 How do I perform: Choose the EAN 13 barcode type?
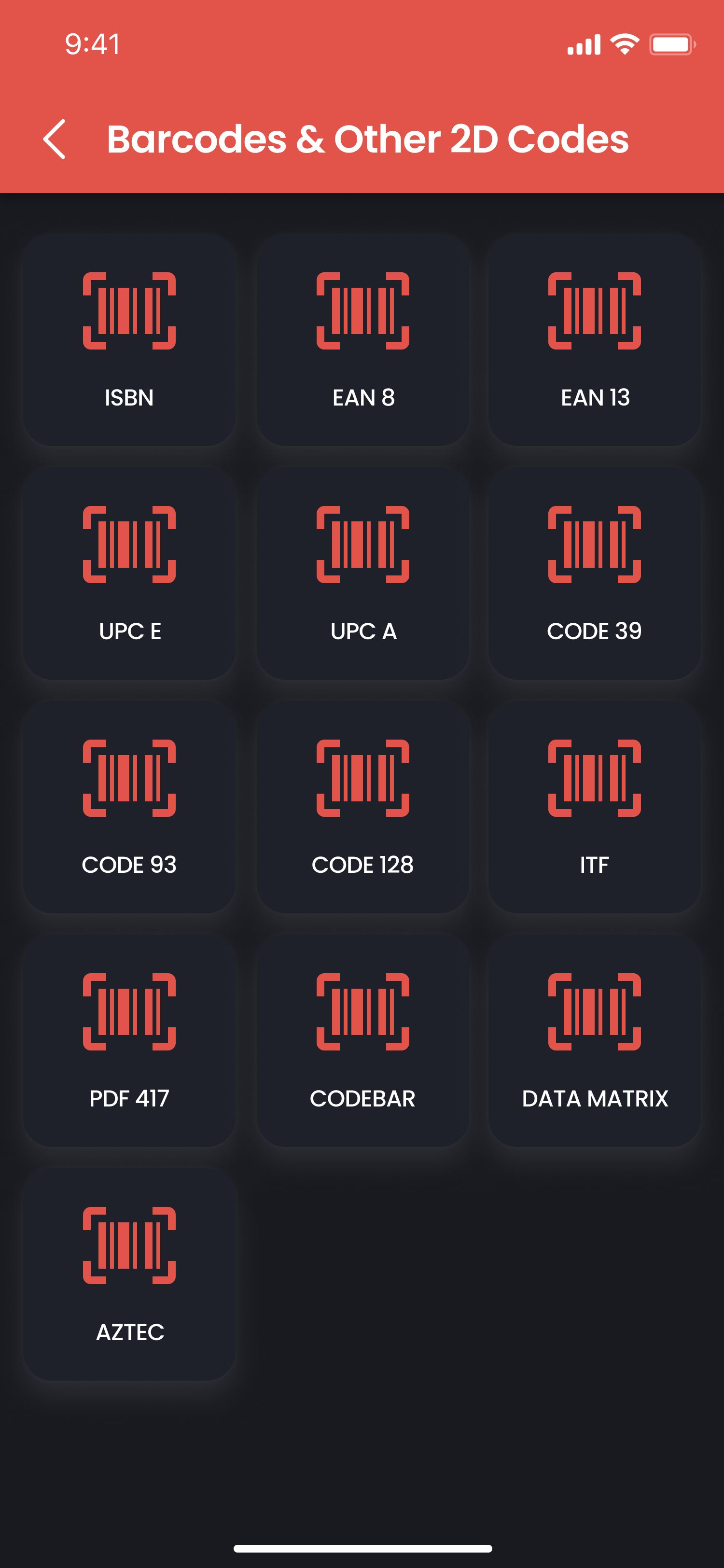595,340
